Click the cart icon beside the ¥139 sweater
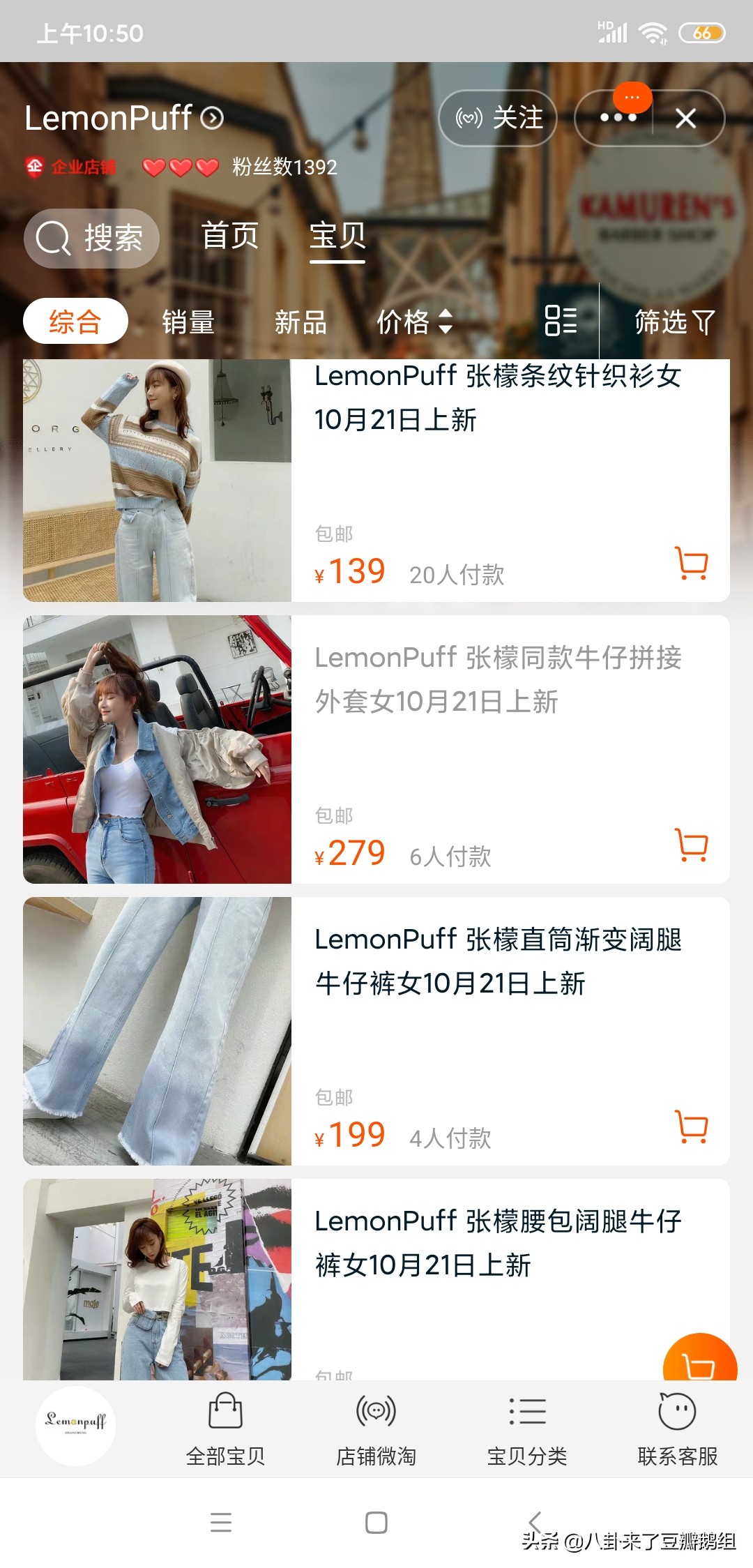Image resolution: width=753 pixels, height=1568 pixels. point(691,564)
